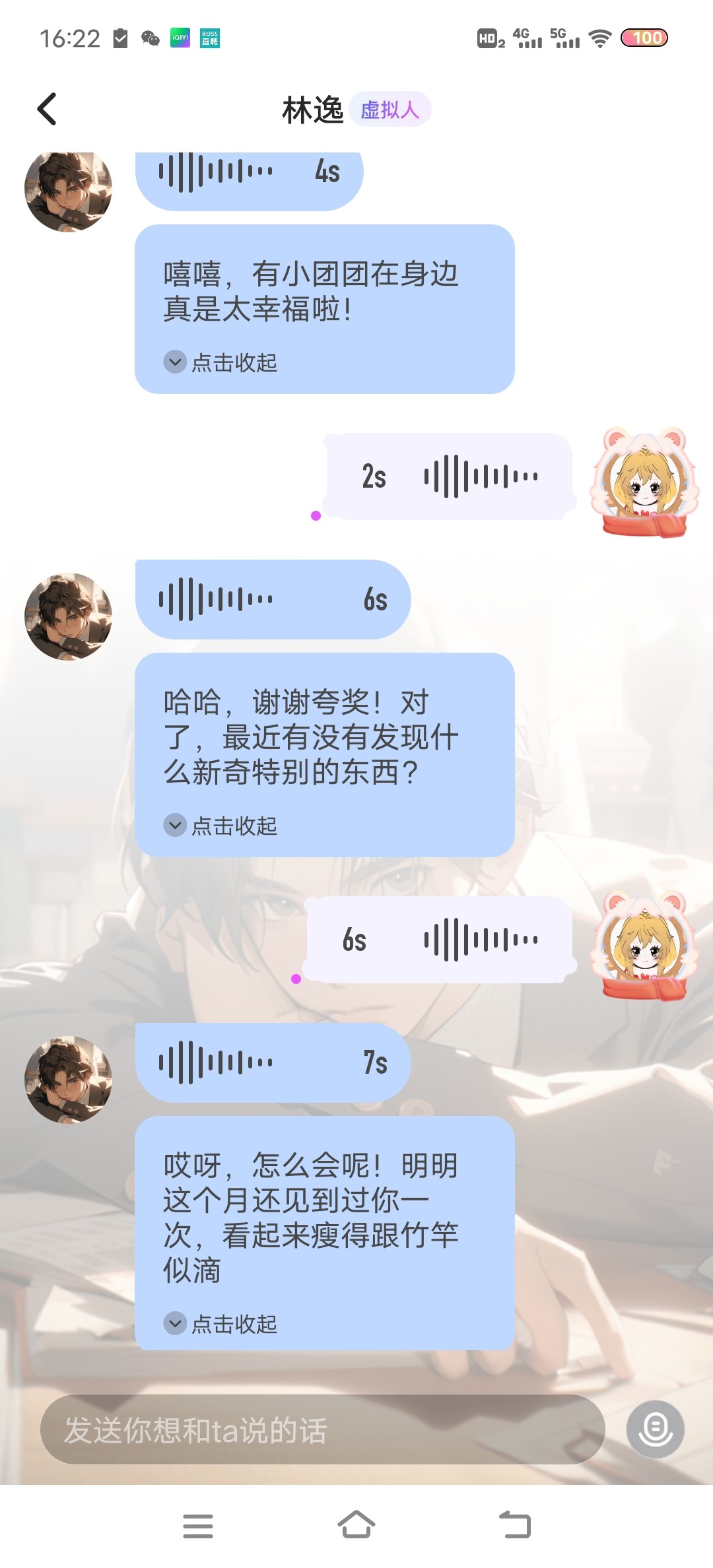713x1568 pixels.
Task: Collapse the transcript starting with 哈哈
Action: point(221,826)
